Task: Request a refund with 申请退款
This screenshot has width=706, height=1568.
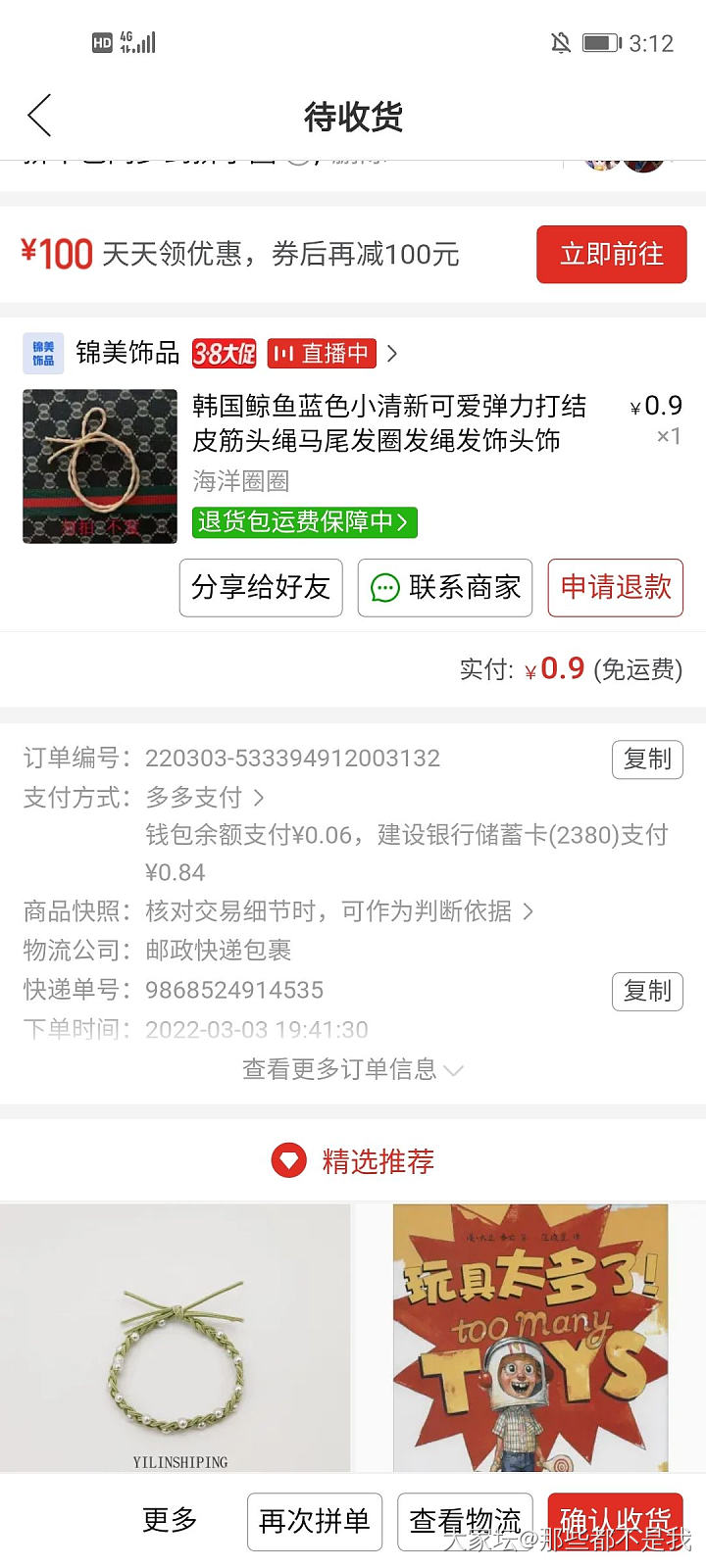Action: [x=615, y=587]
